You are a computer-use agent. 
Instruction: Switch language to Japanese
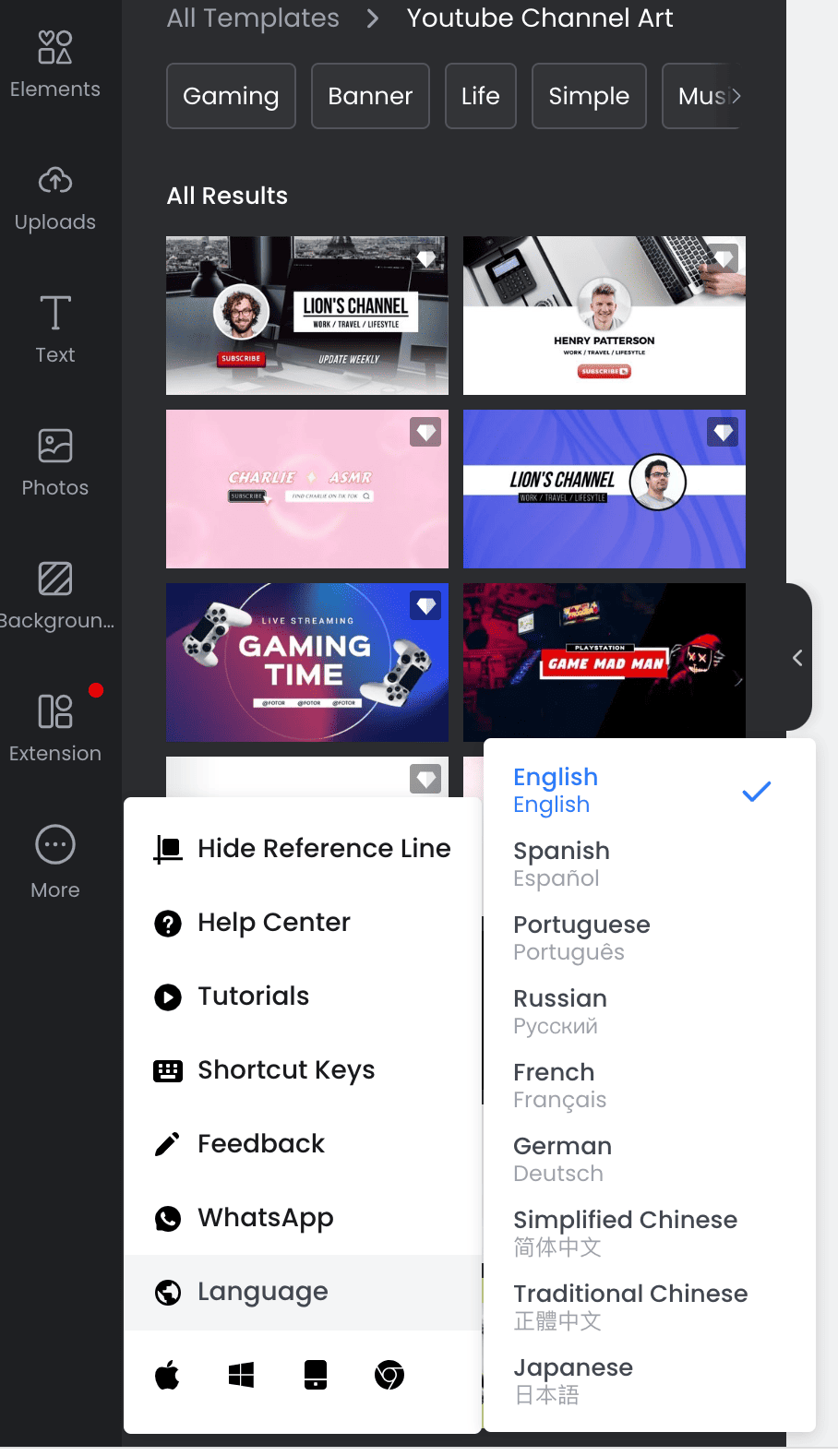tap(649, 1380)
